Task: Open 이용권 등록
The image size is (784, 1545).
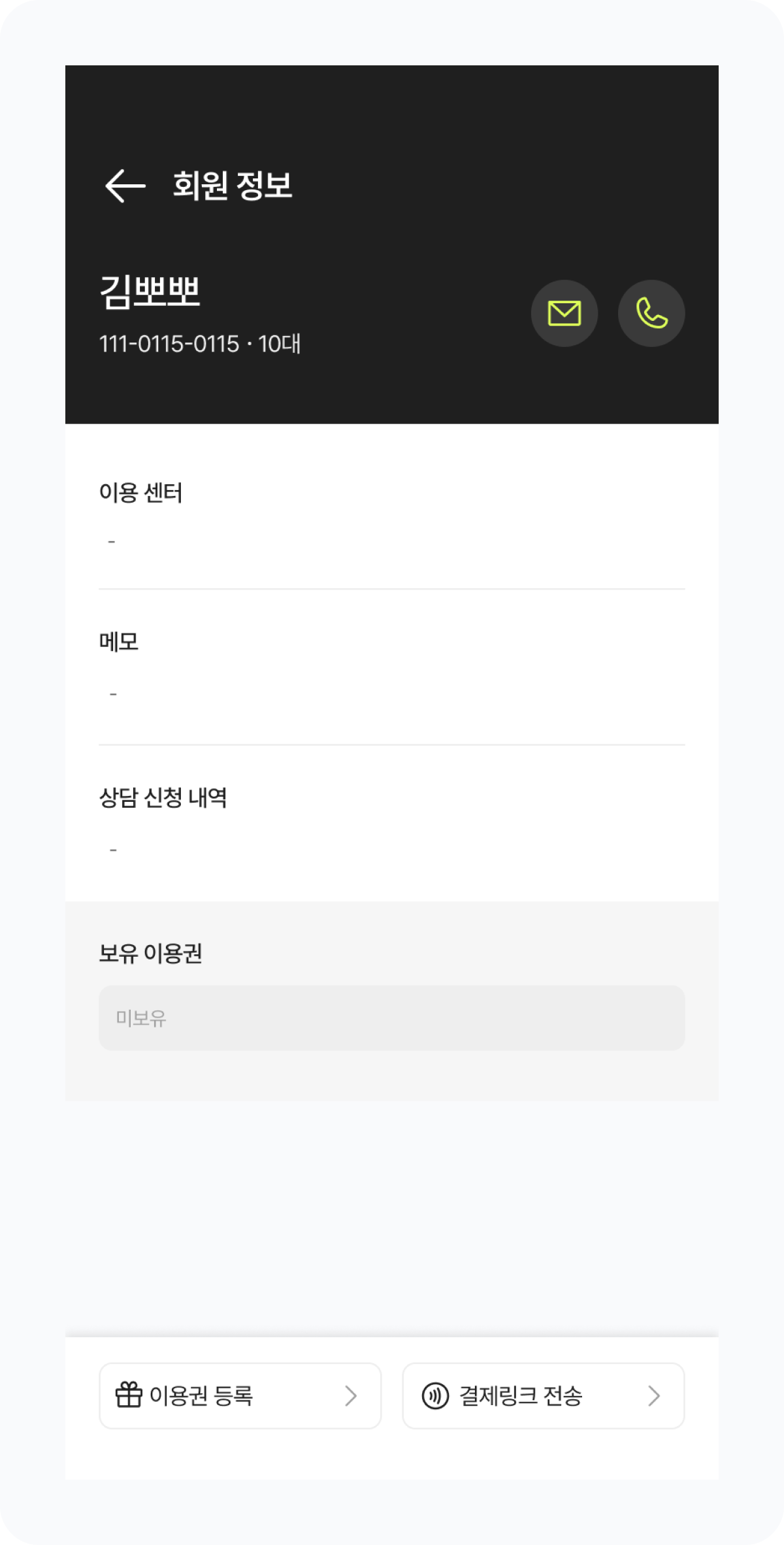Action: (x=240, y=1395)
